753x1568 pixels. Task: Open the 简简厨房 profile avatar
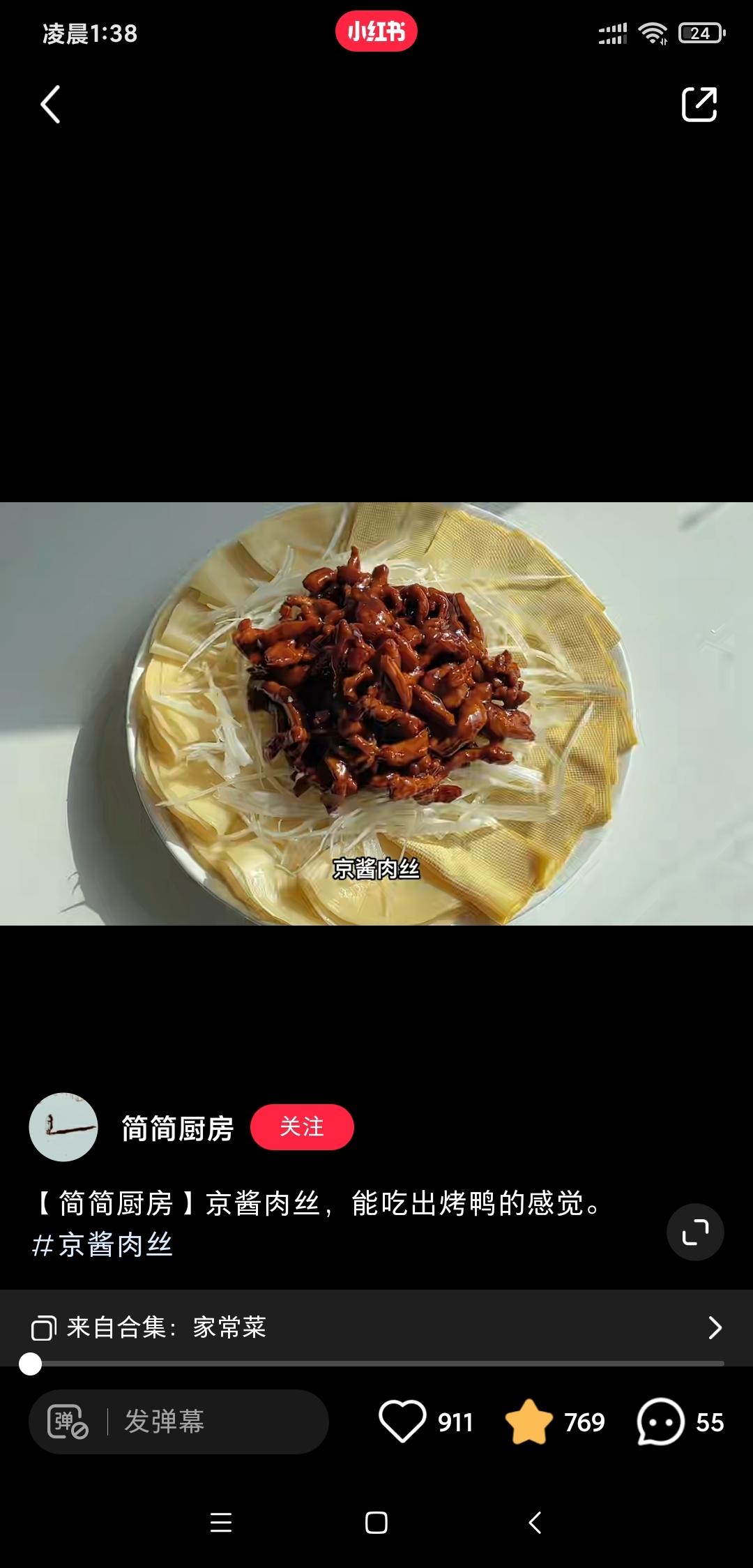(x=63, y=1128)
